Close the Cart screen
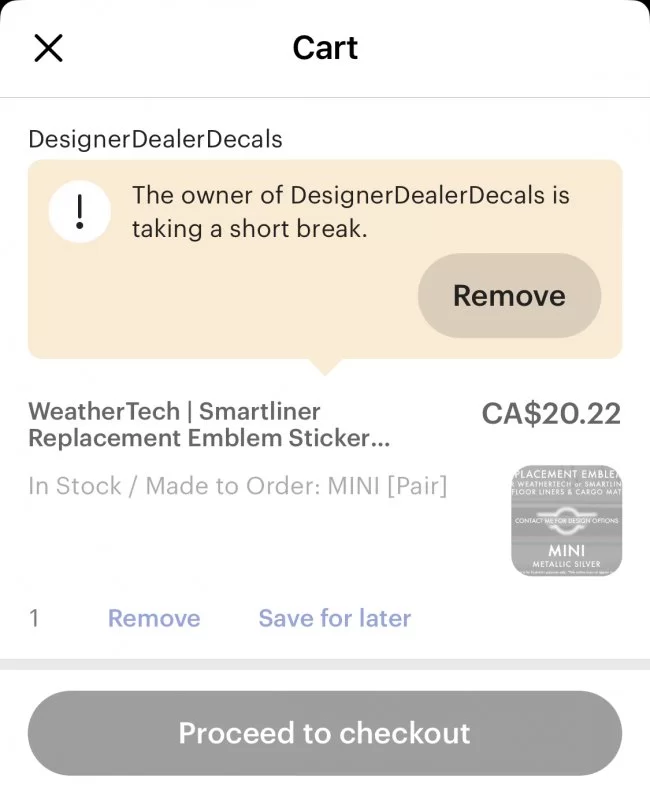The height and width of the screenshot is (800, 650). pos(48,48)
